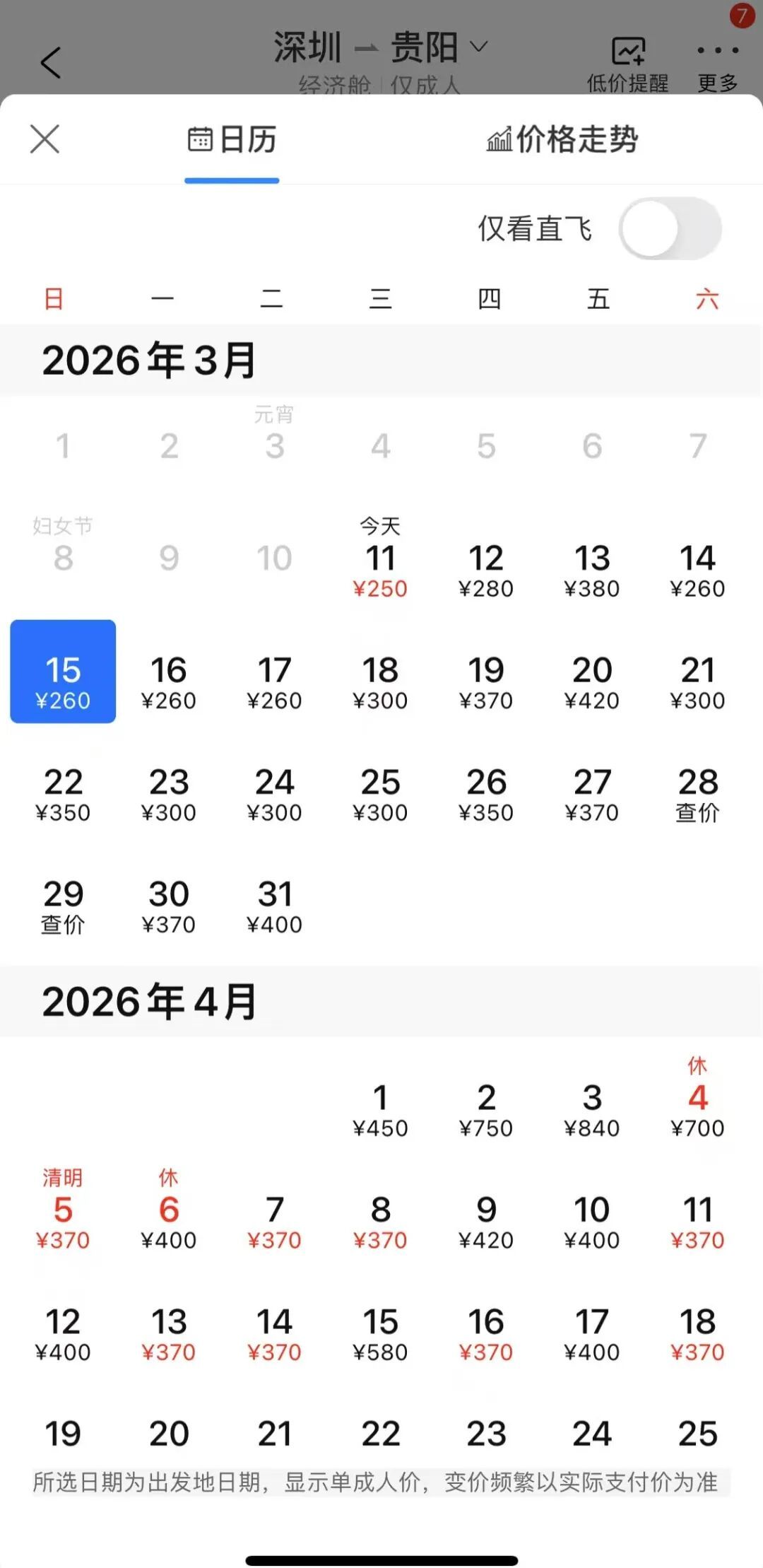Viewport: 763px width, 1568px height.
Task: Pick April 18 priced ¥370
Action: tap(697, 1334)
